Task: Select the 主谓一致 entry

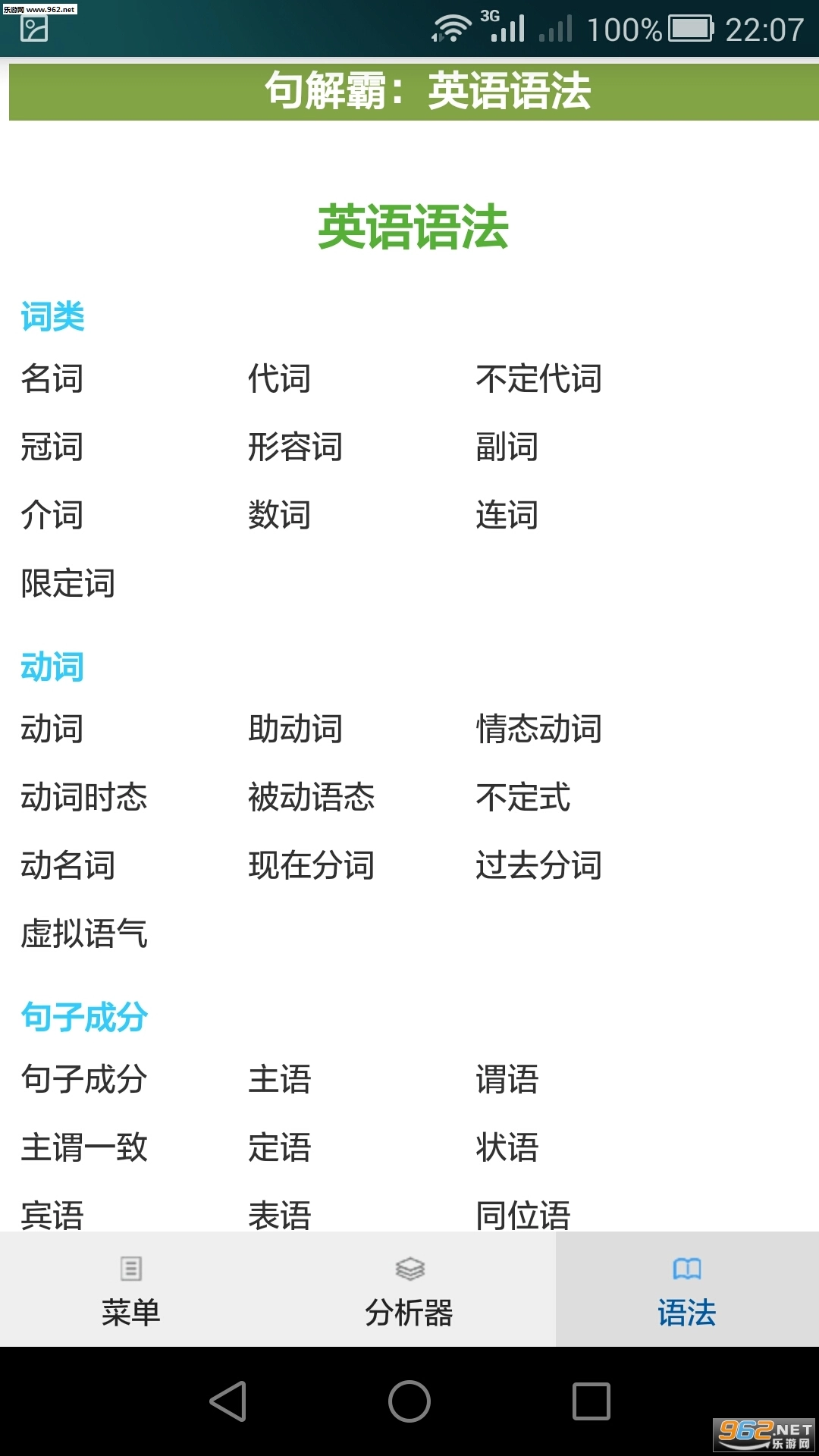Action: pyautogui.click(x=85, y=1149)
